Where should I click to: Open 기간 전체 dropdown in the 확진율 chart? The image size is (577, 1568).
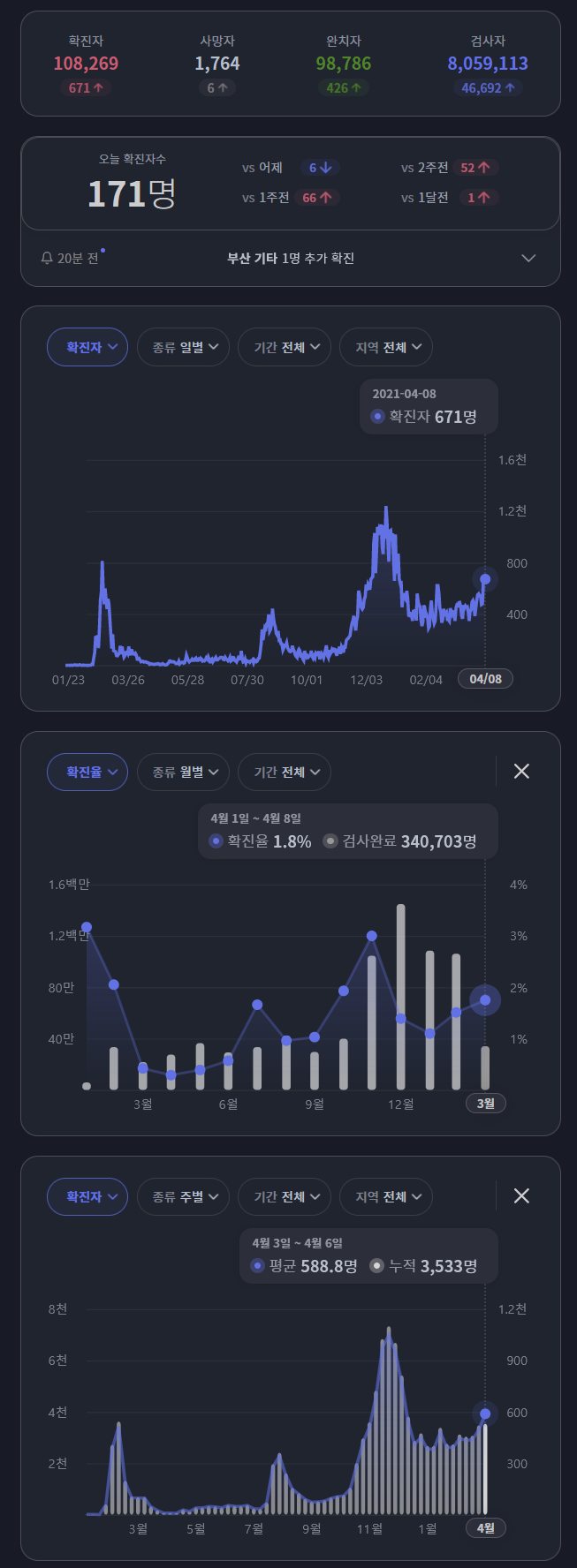[285, 772]
